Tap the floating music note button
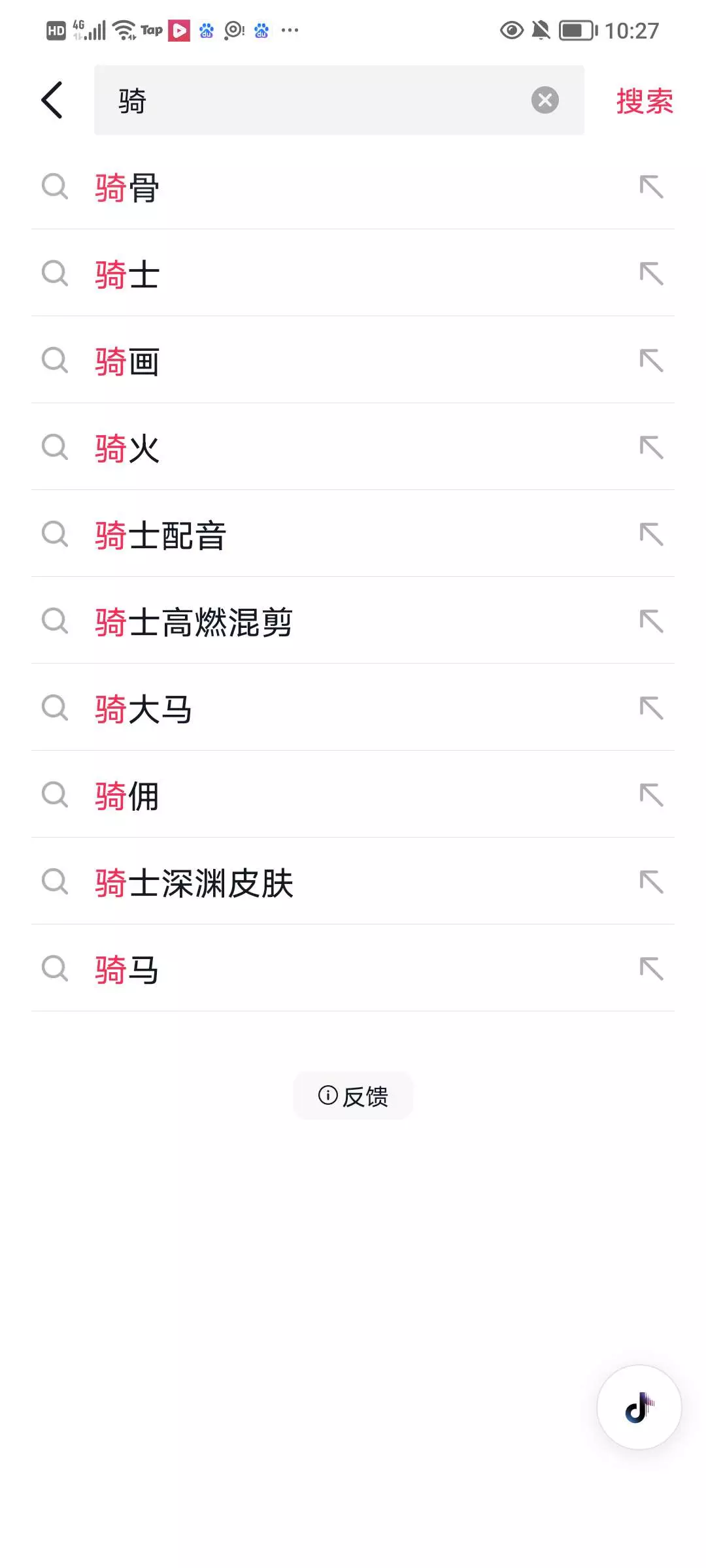The height and width of the screenshot is (1568, 706). [639, 1407]
